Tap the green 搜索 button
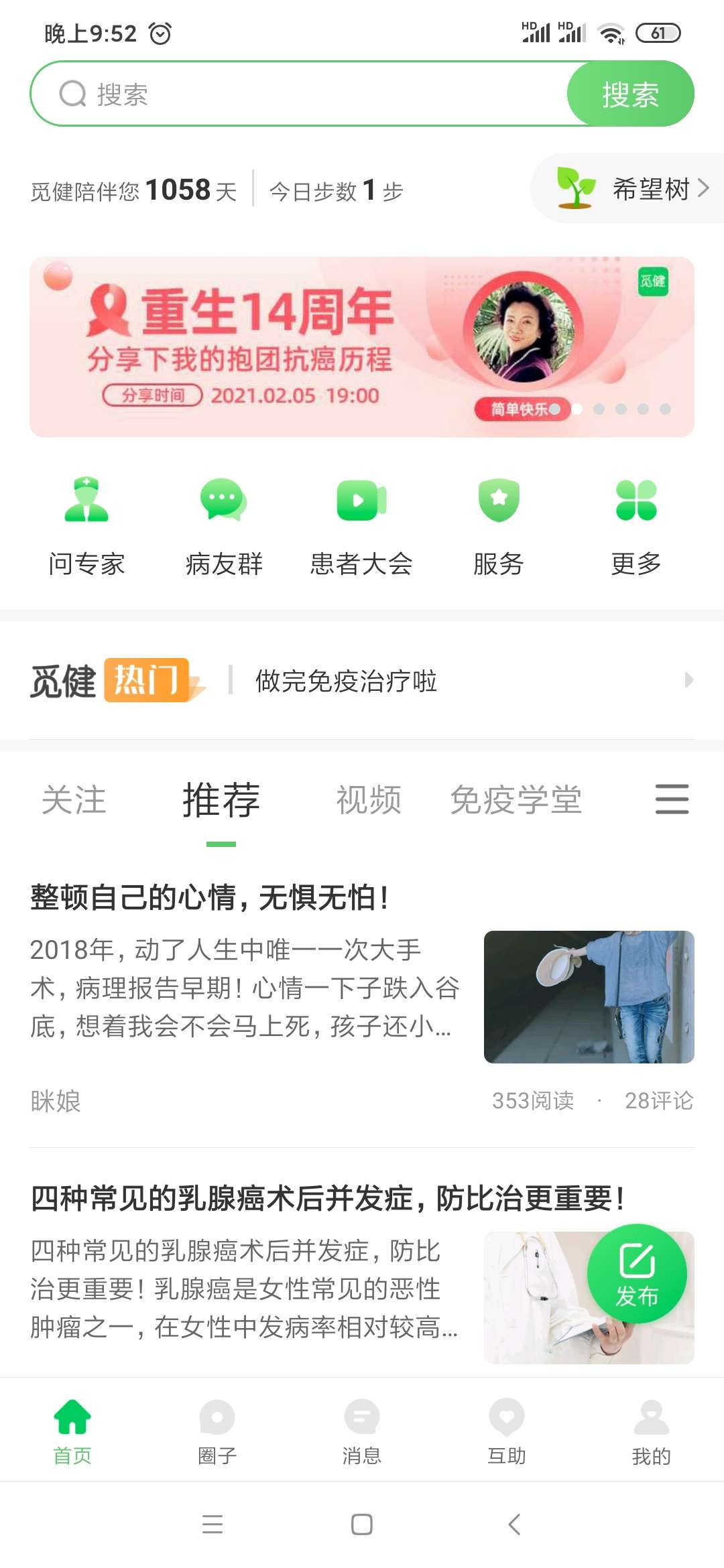The width and height of the screenshot is (724, 1568). (x=630, y=94)
